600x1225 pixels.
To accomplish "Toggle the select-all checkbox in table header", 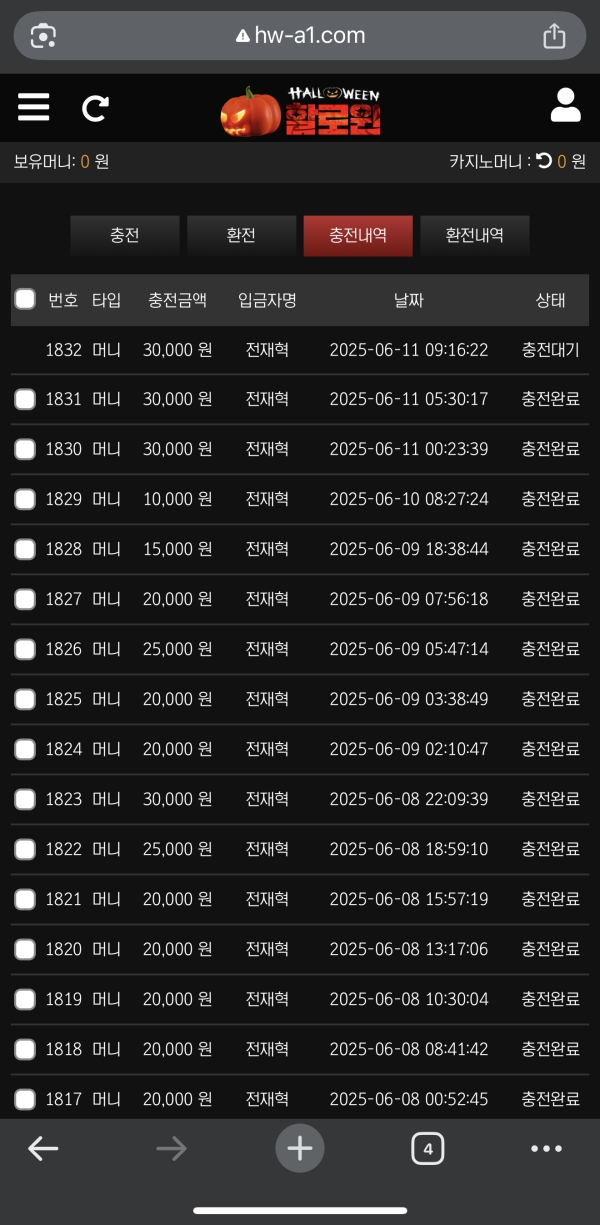I will (25, 299).
